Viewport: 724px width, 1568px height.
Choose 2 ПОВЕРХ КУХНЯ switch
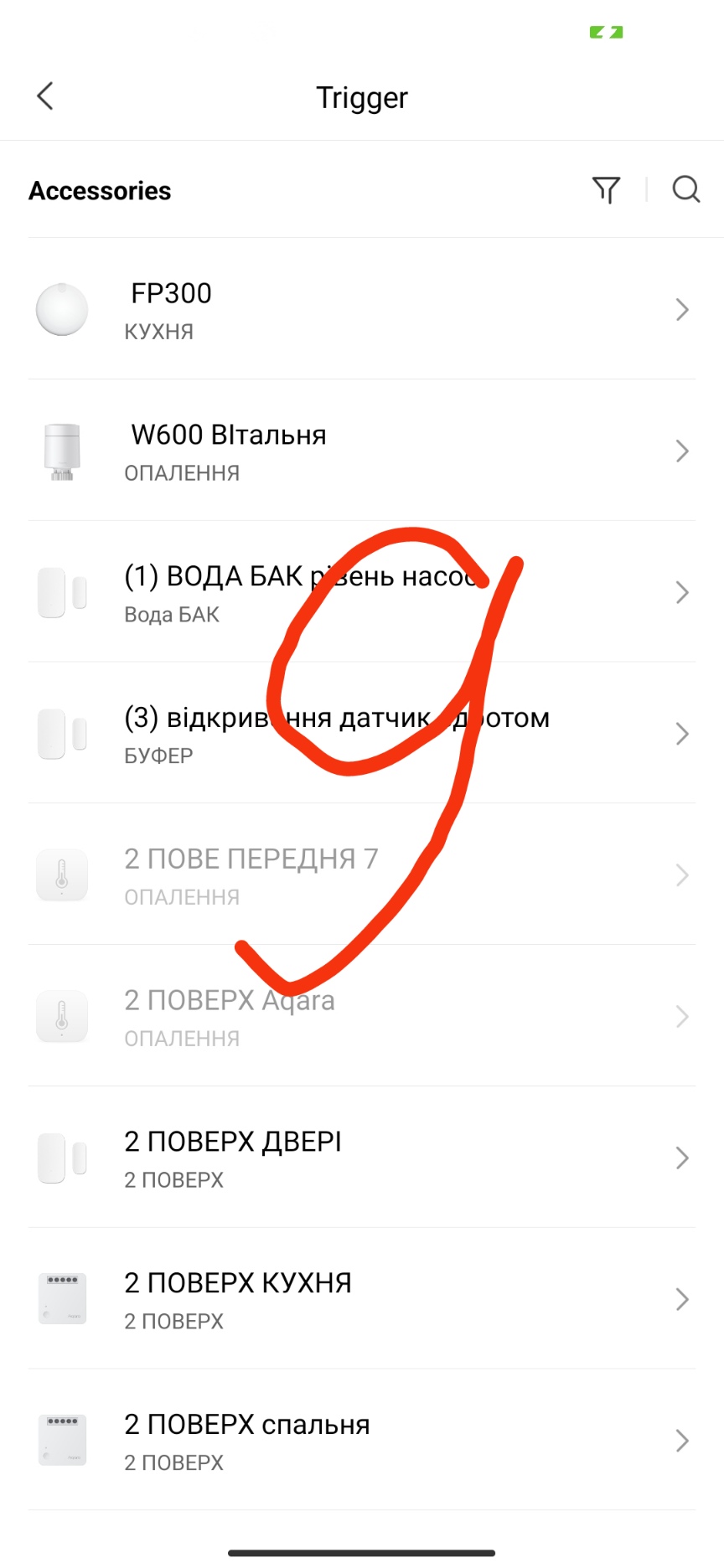pyautogui.click(x=362, y=1300)
